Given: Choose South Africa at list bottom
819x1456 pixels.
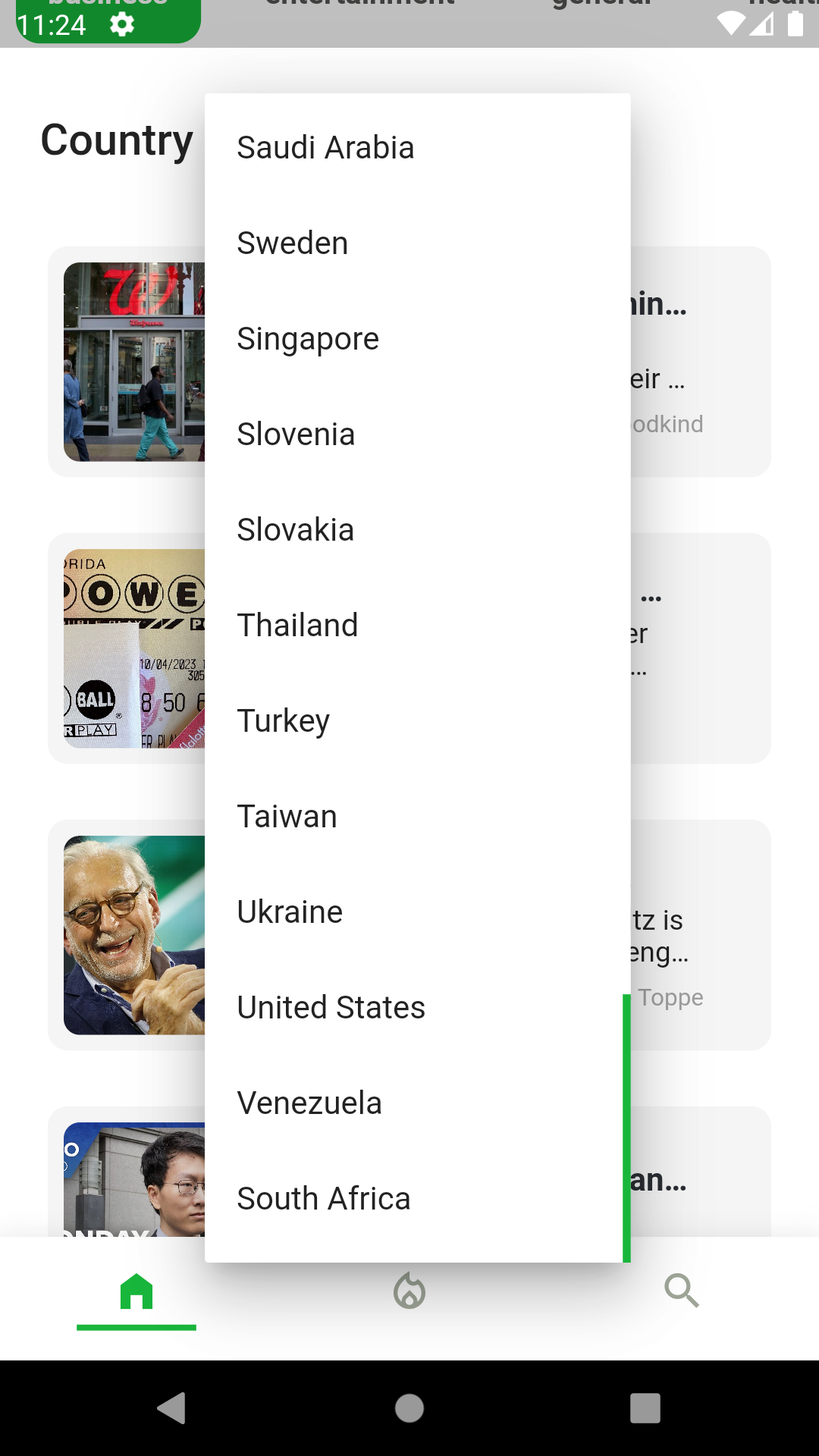Looking at the screenshot, I should [x=323, y=1198].
